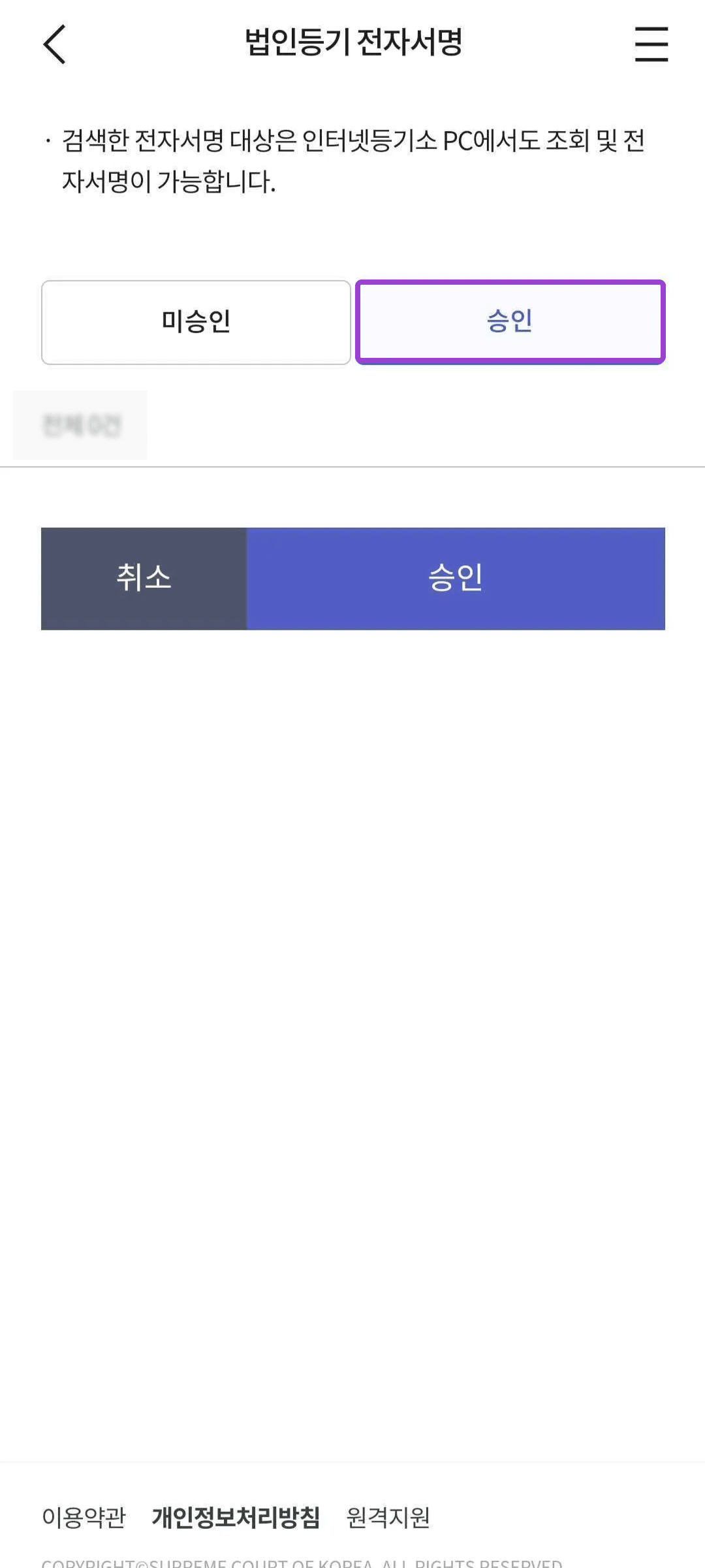View the 개인정보처리방침 page
The image size is (705, 1568).
tap(236, 1517)
